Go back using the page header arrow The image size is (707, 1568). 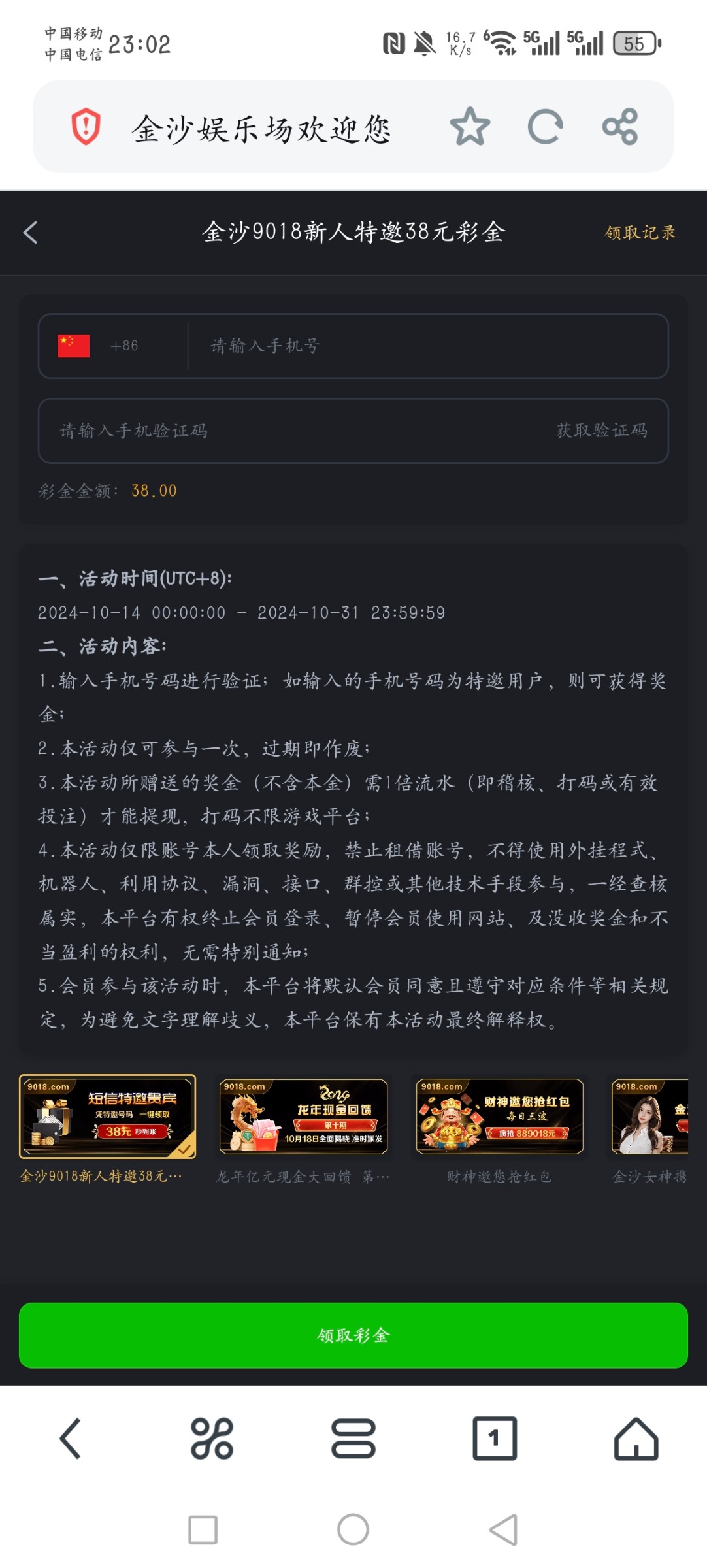coord(31,233)
